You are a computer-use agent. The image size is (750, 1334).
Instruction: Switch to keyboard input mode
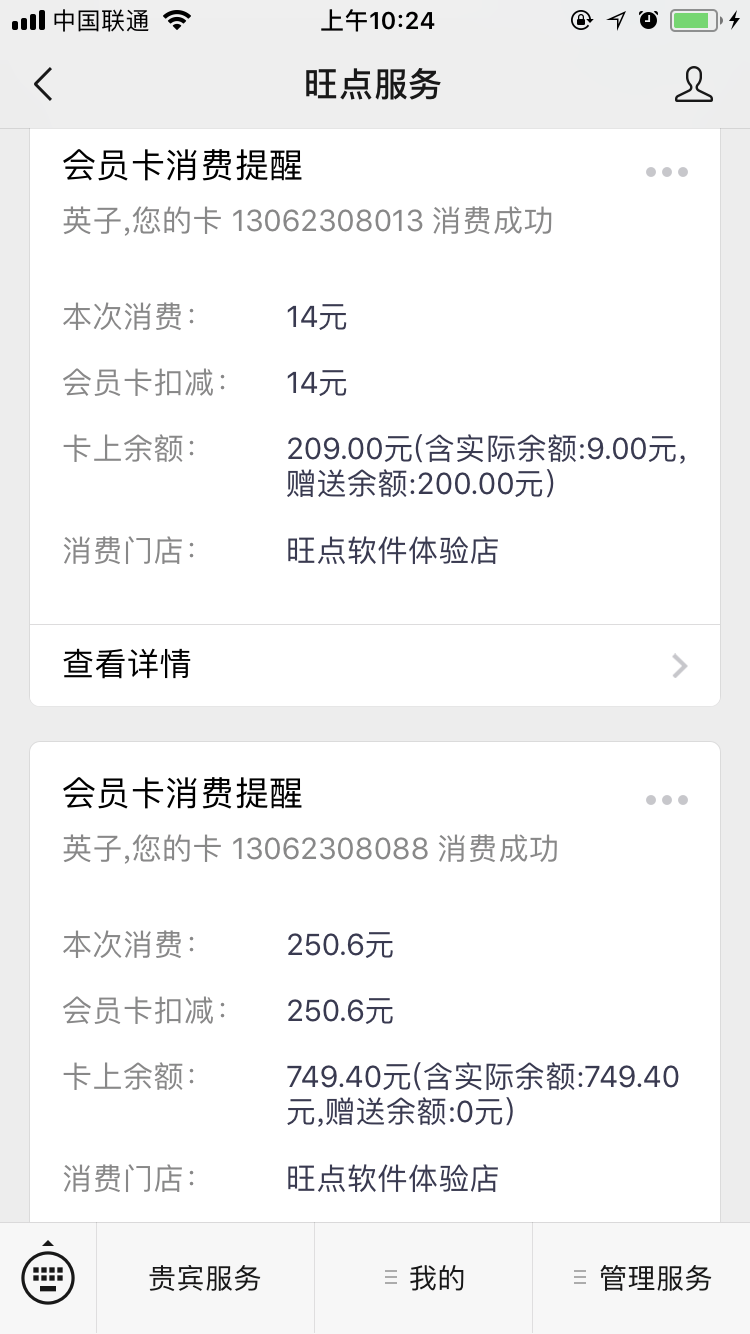click(48, 1278)
